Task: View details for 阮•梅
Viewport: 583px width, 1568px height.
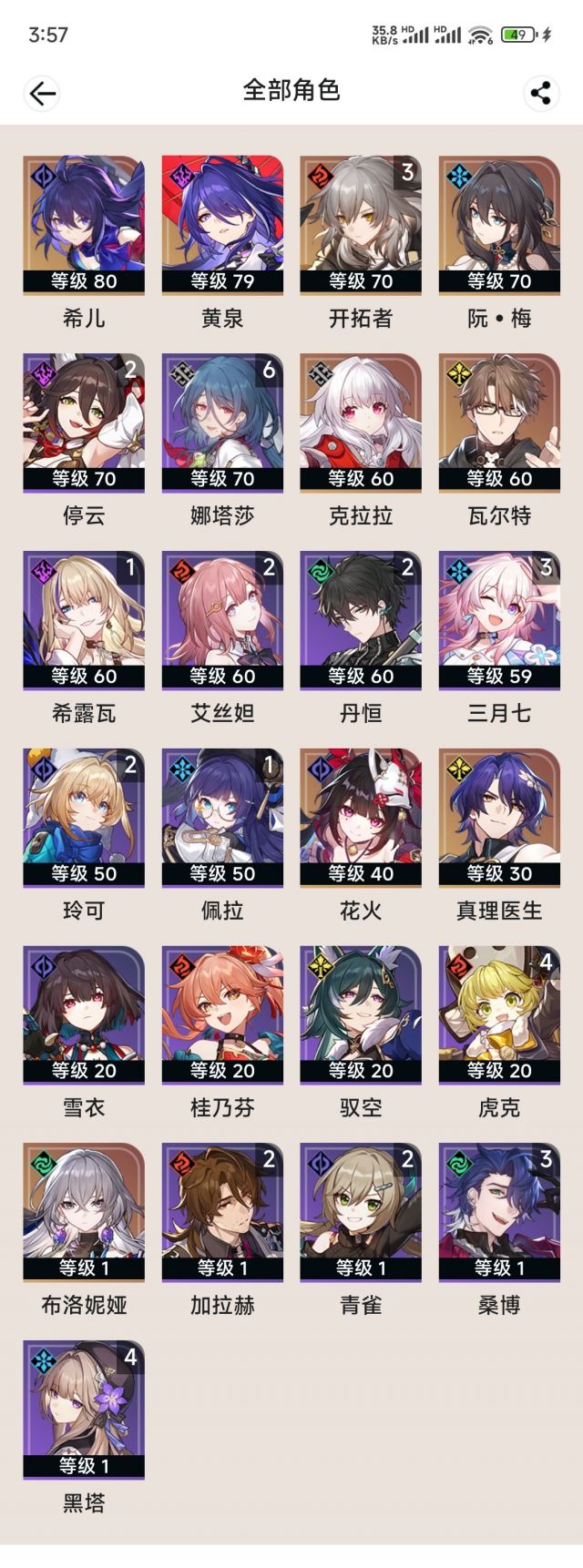Action: tap(499, 224)
